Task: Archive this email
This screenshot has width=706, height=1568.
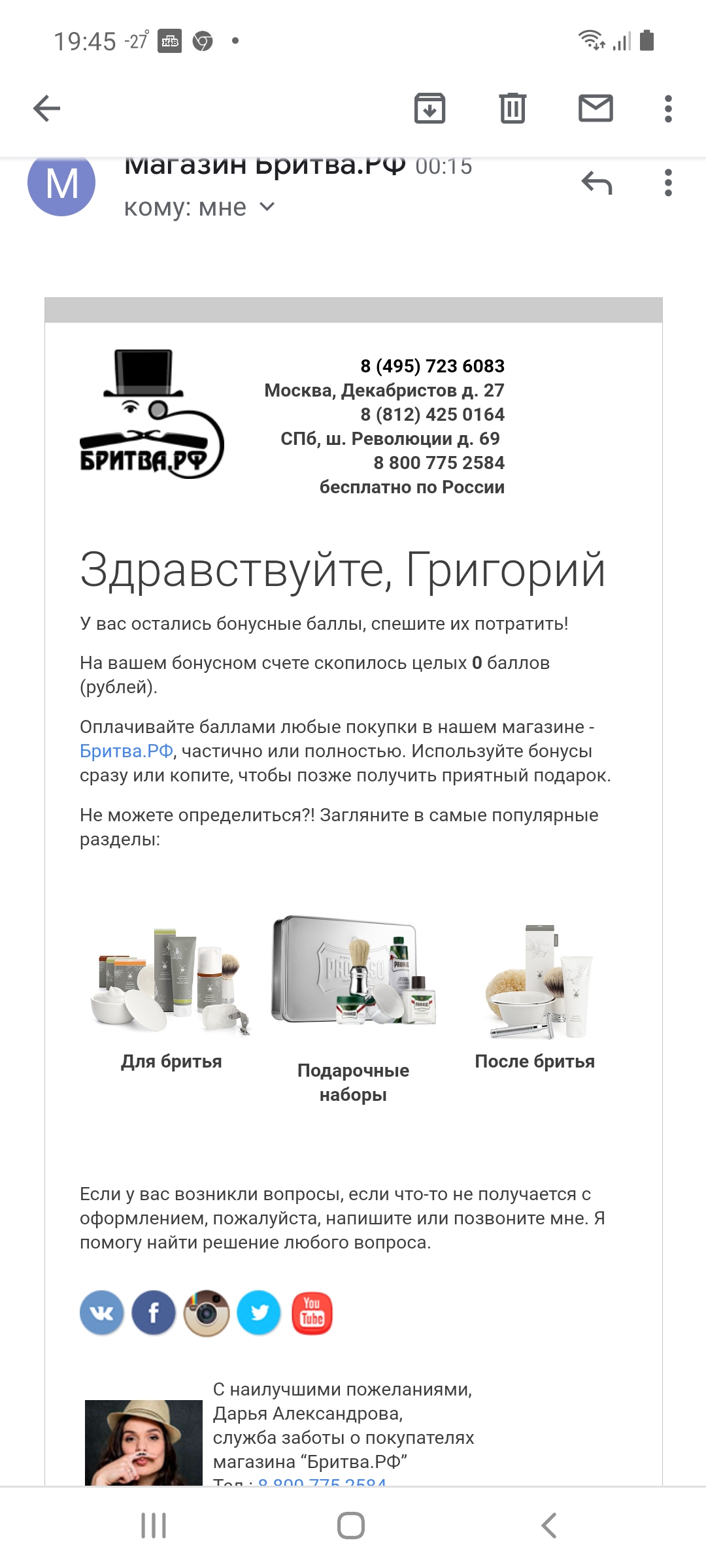Action: point(429,108)
